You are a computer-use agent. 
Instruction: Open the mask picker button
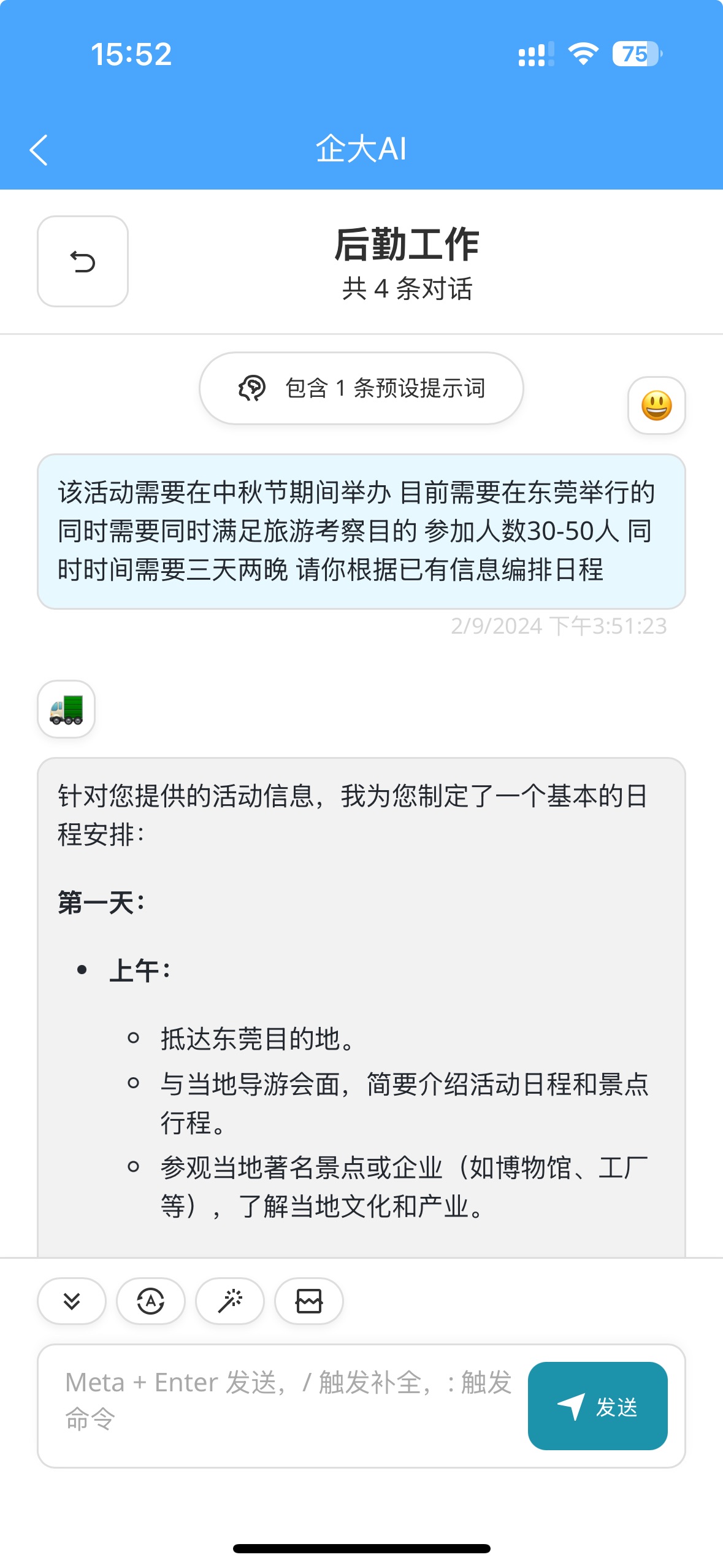pos(309,1301)
